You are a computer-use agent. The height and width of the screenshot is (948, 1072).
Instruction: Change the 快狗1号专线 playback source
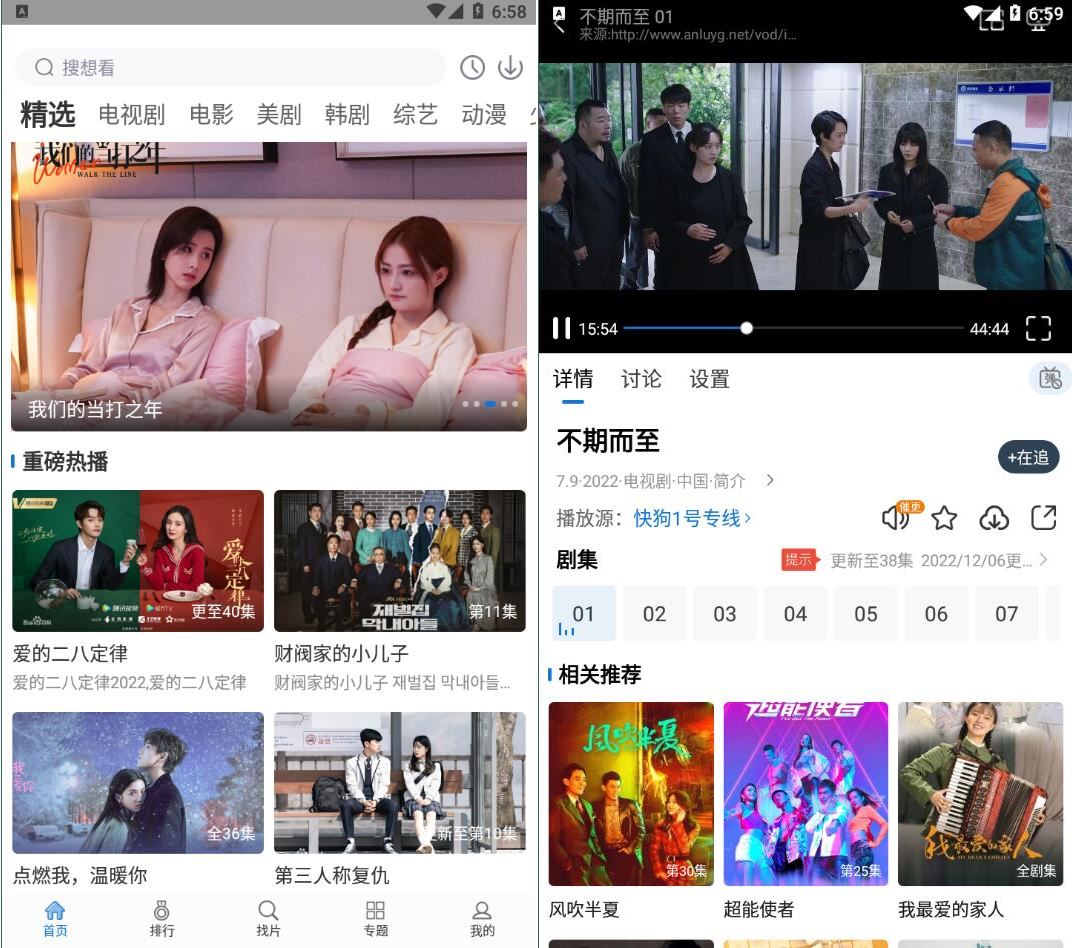(692, 518)
